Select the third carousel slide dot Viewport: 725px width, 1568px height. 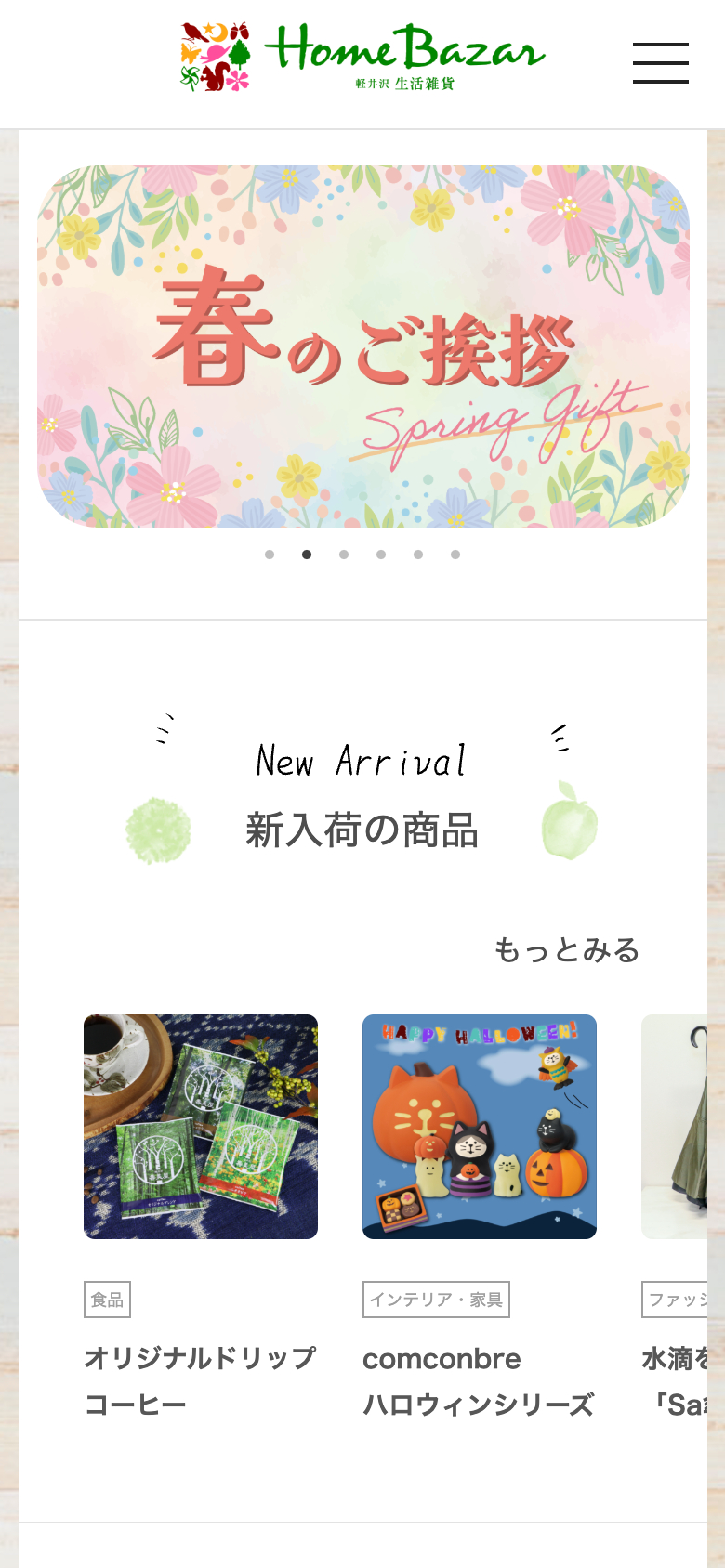point(344,555)
